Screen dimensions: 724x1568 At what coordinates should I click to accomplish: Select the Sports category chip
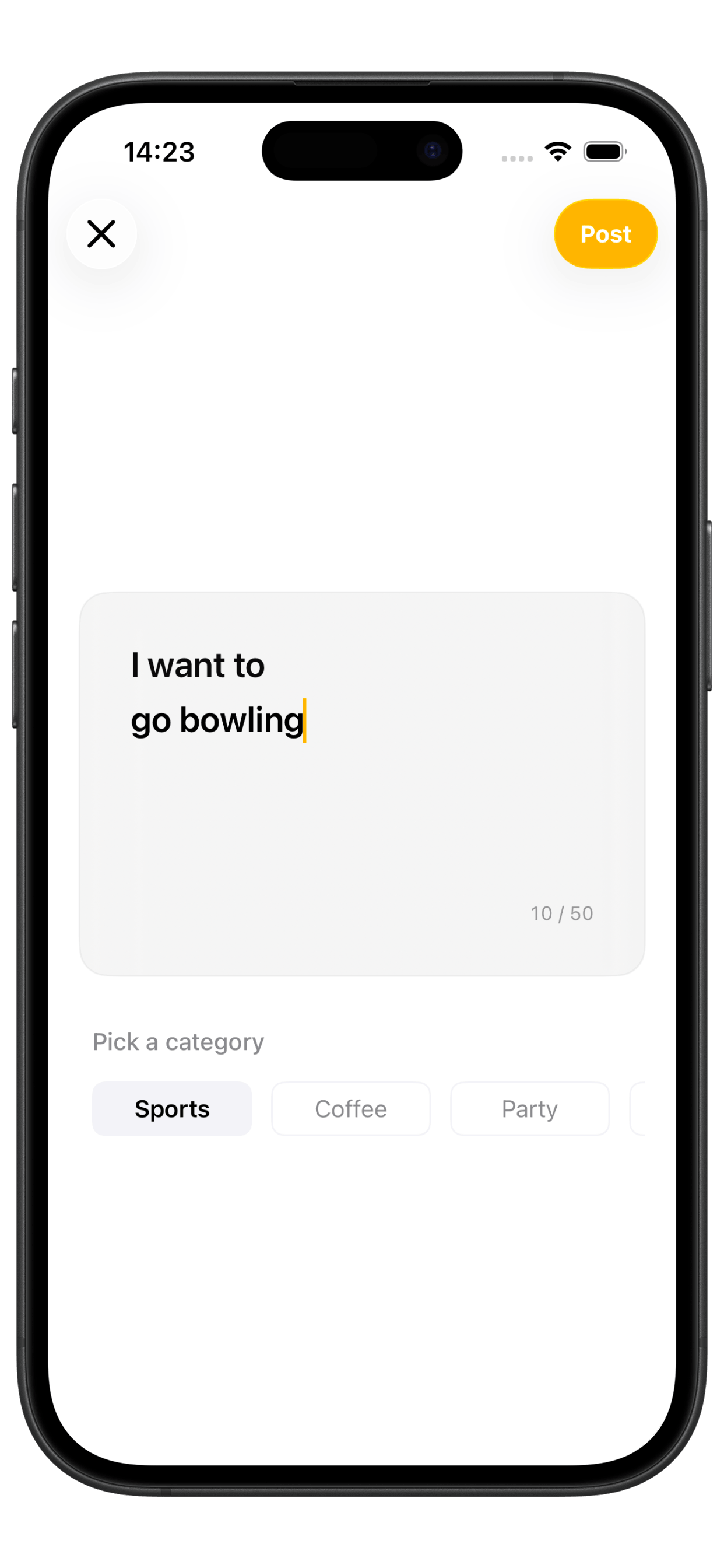(x=171, y=1108)
